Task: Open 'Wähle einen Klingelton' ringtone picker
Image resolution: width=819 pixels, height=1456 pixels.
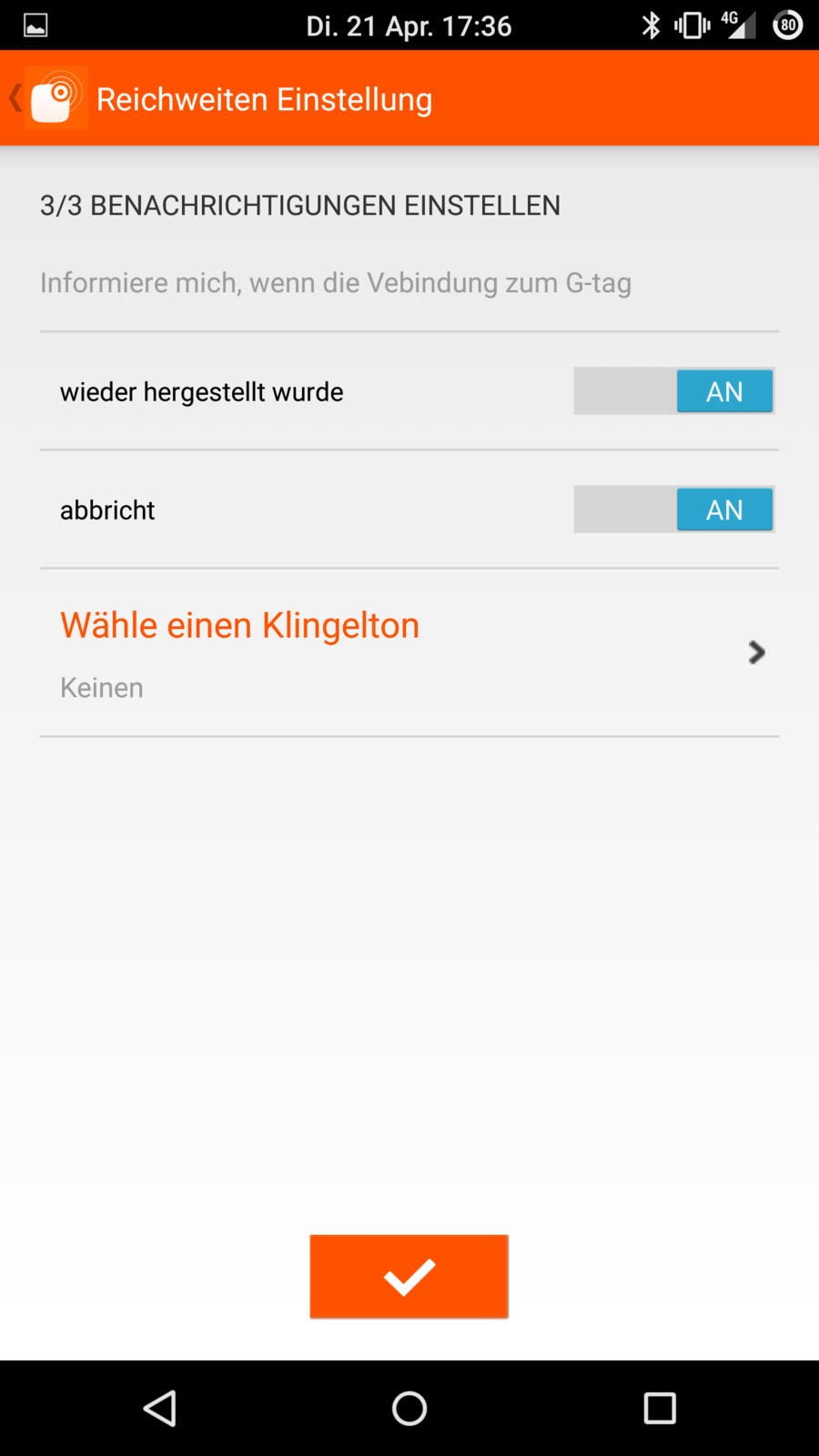Action: [x=409, y=652]
